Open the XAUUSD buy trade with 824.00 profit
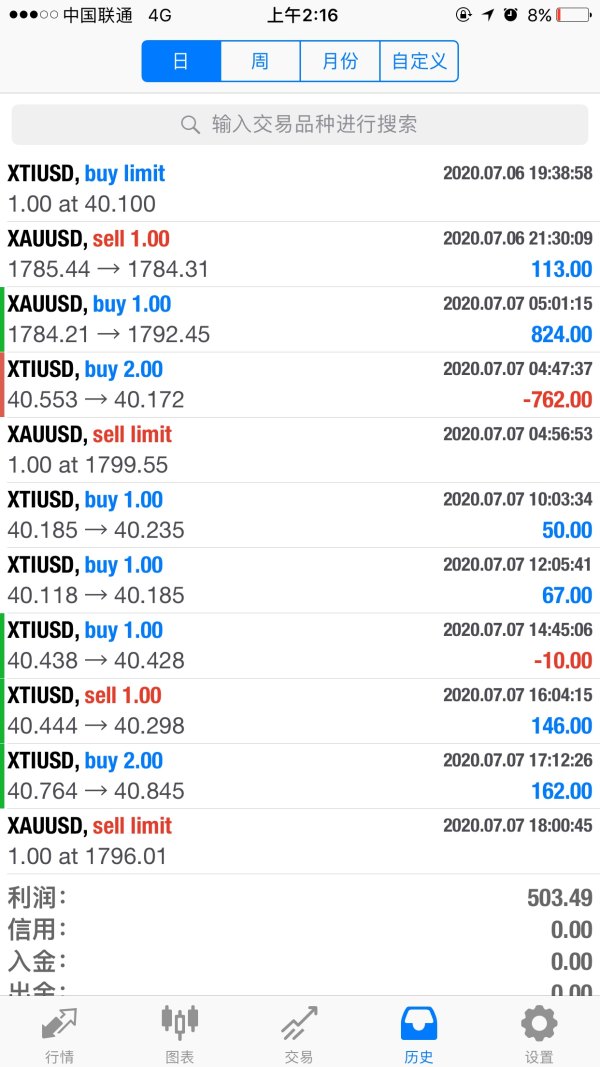Image resolution: width=600 pixels, height=1067 pixels. [x=300, y=319]
